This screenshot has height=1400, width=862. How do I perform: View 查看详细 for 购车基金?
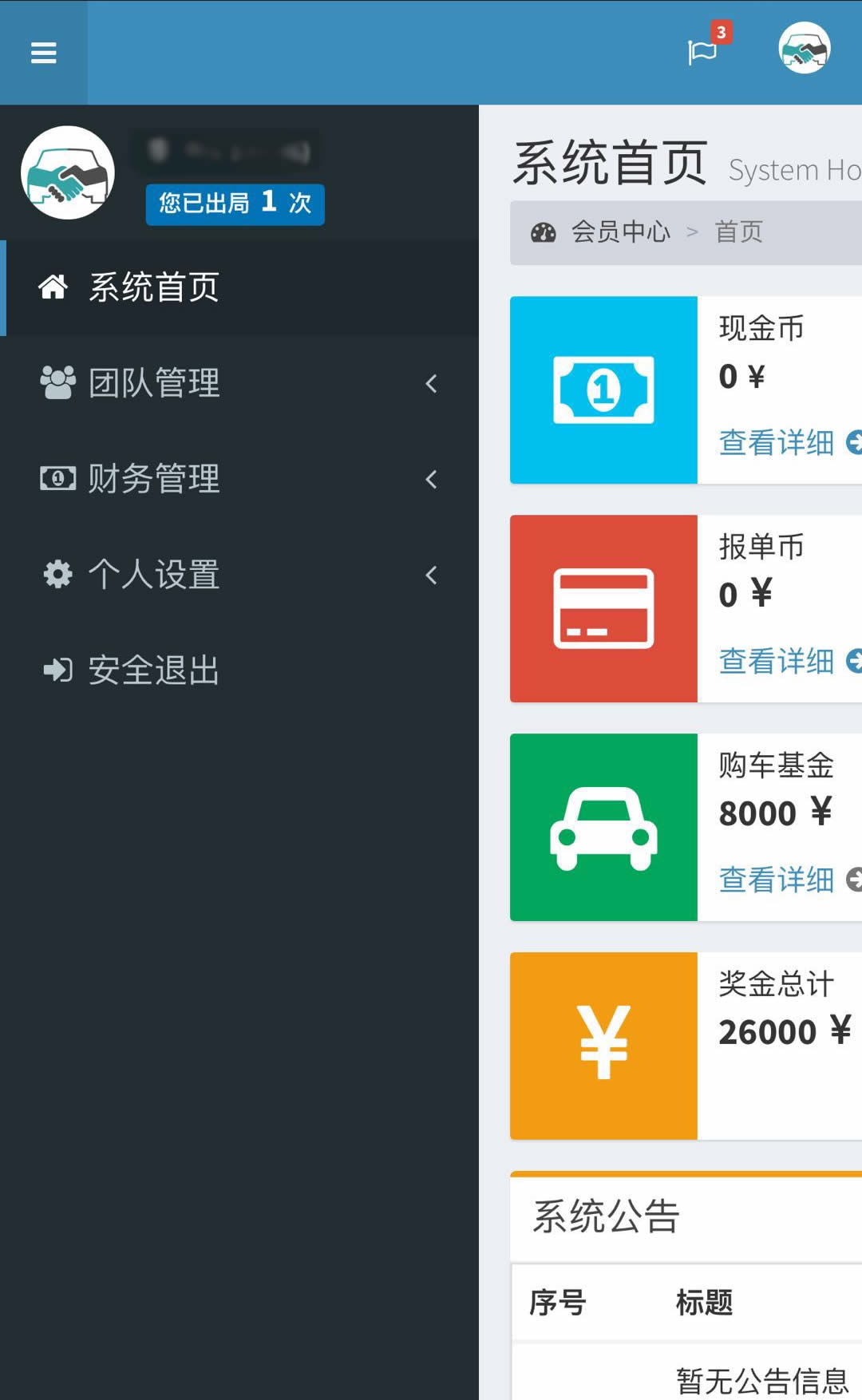[789, 880]
